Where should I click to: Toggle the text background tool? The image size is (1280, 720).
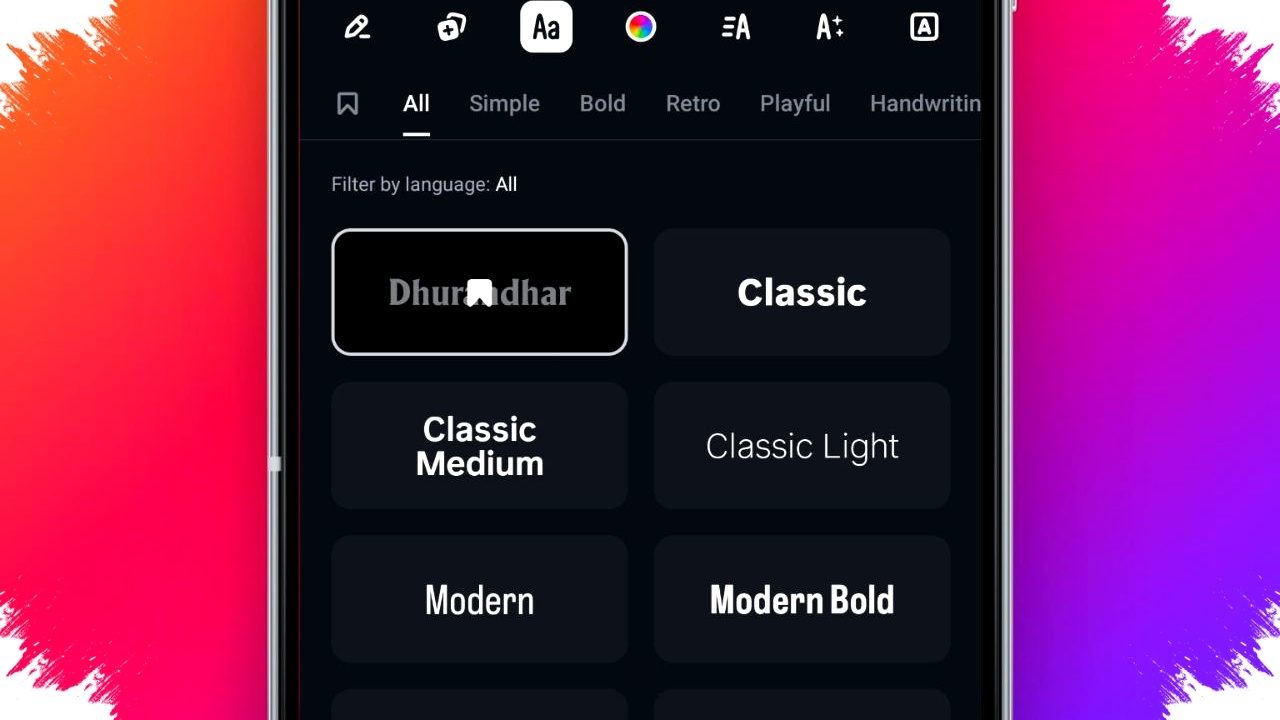click(924, 27)
